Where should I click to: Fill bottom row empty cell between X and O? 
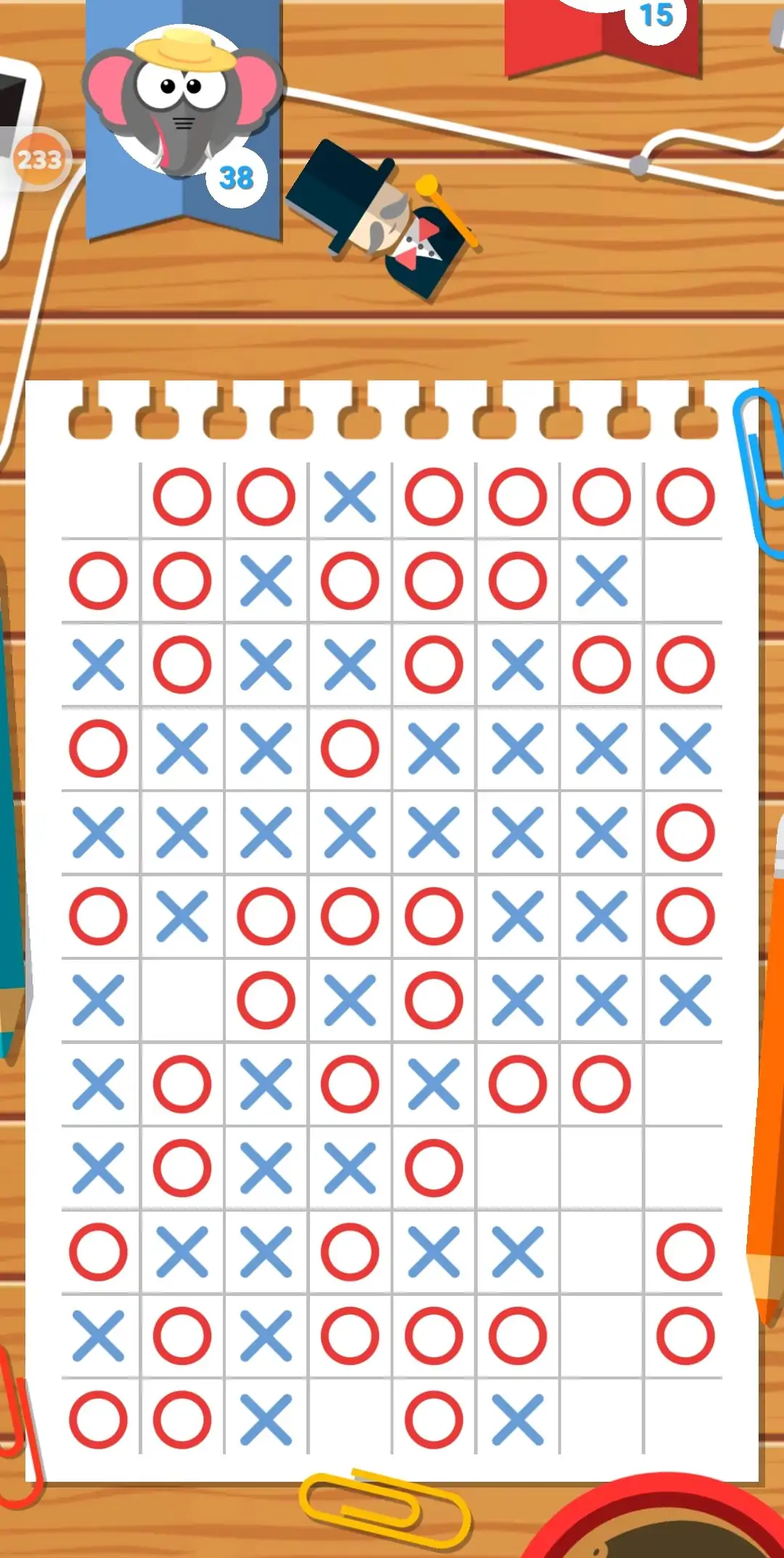[350, 1419]
